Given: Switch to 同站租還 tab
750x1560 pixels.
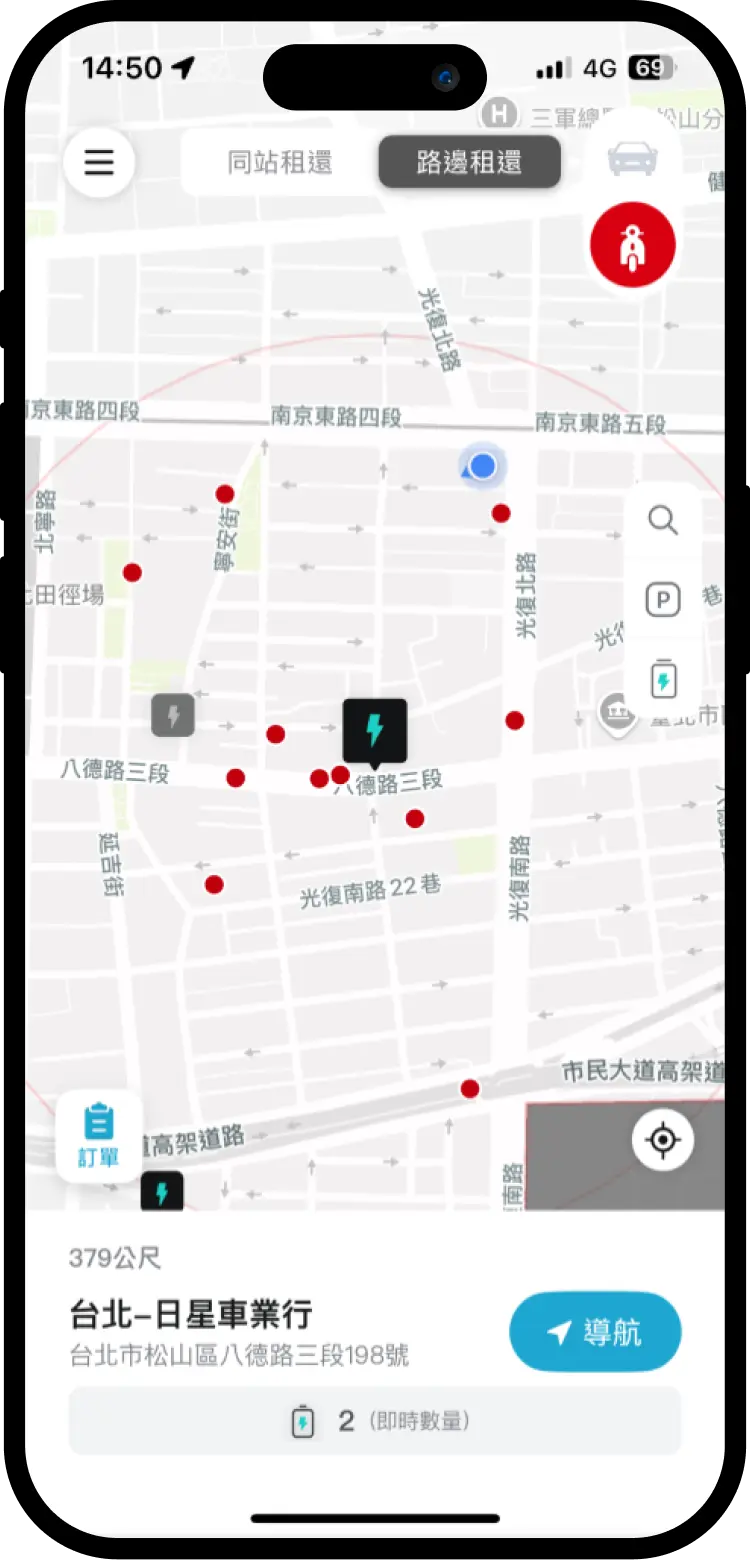Looking at the screenshot, I should 279,162.
